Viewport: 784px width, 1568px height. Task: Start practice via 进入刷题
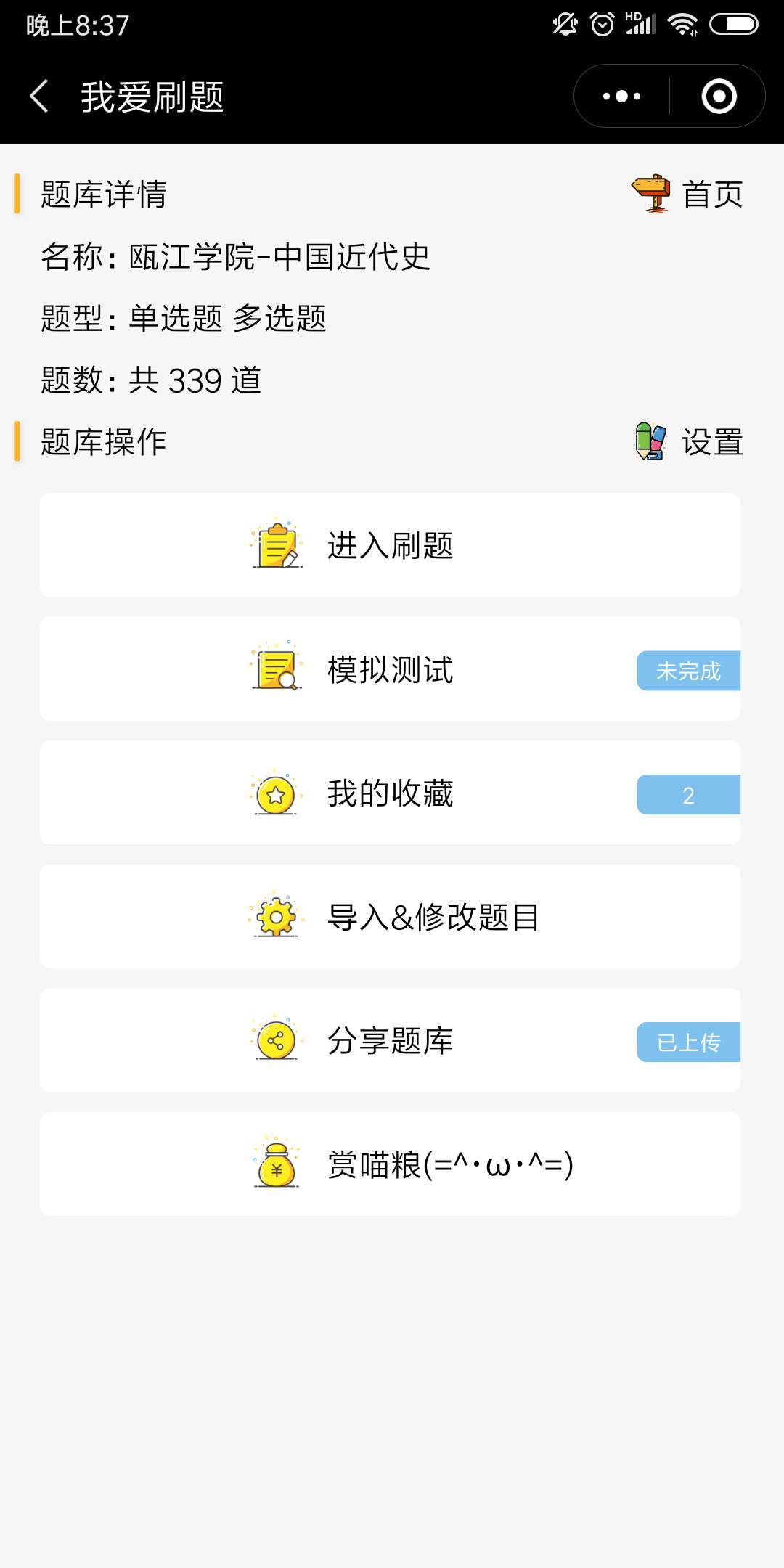click(390, 545)
